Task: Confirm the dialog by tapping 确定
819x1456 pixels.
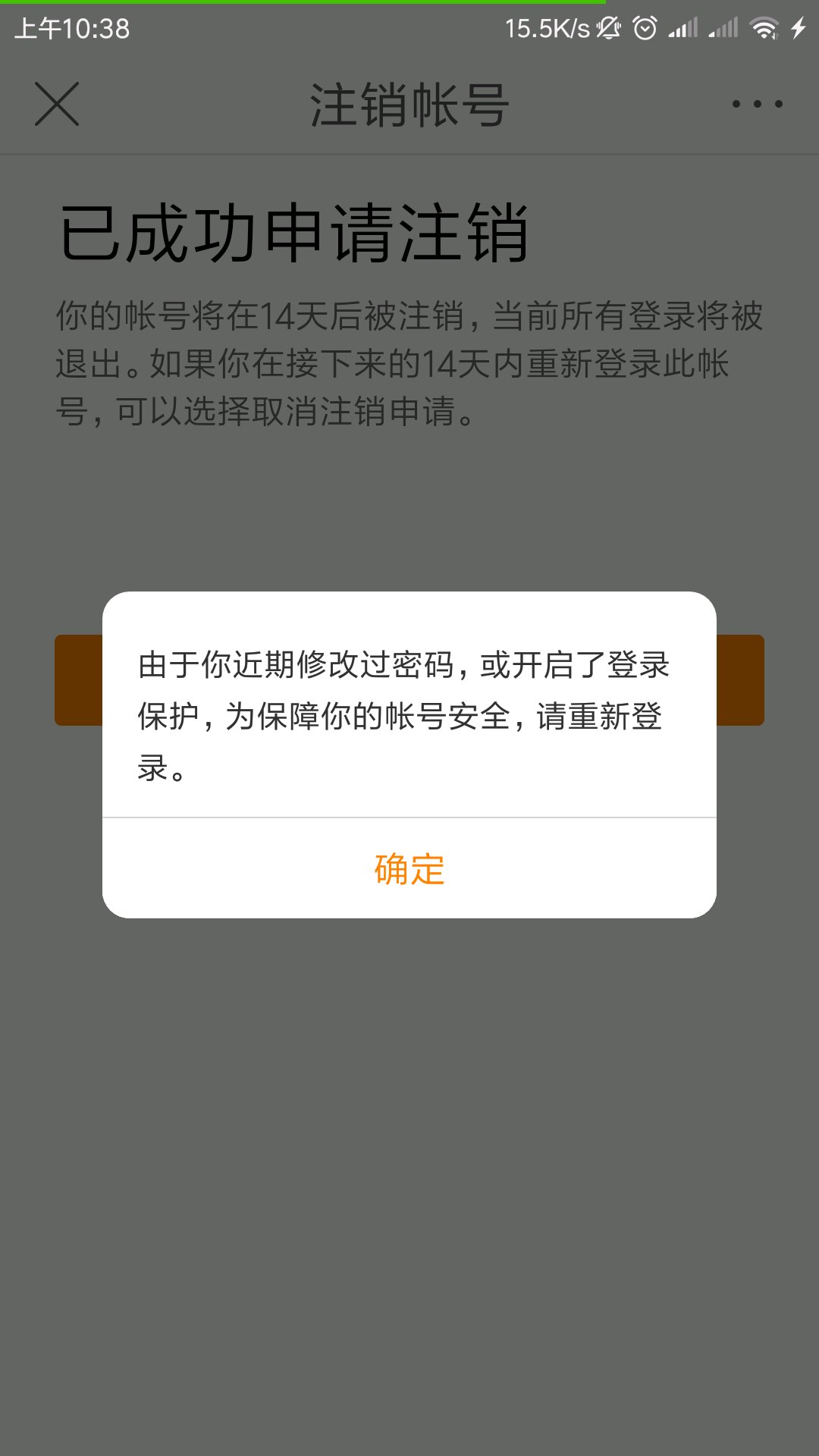Action: pos(409,869)
